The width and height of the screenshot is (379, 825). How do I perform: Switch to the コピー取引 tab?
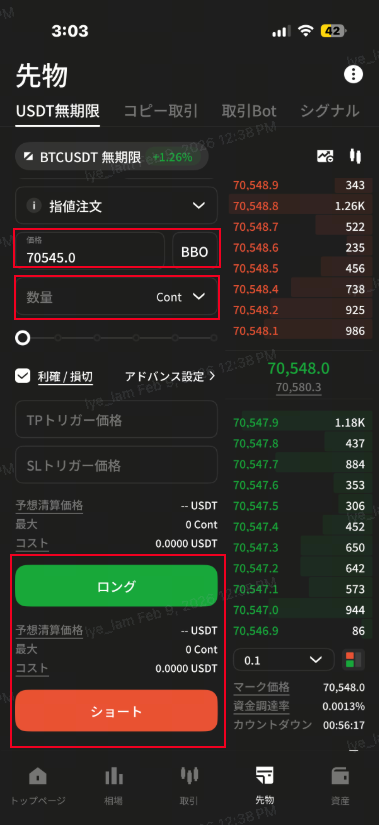[x=161, y=111]
